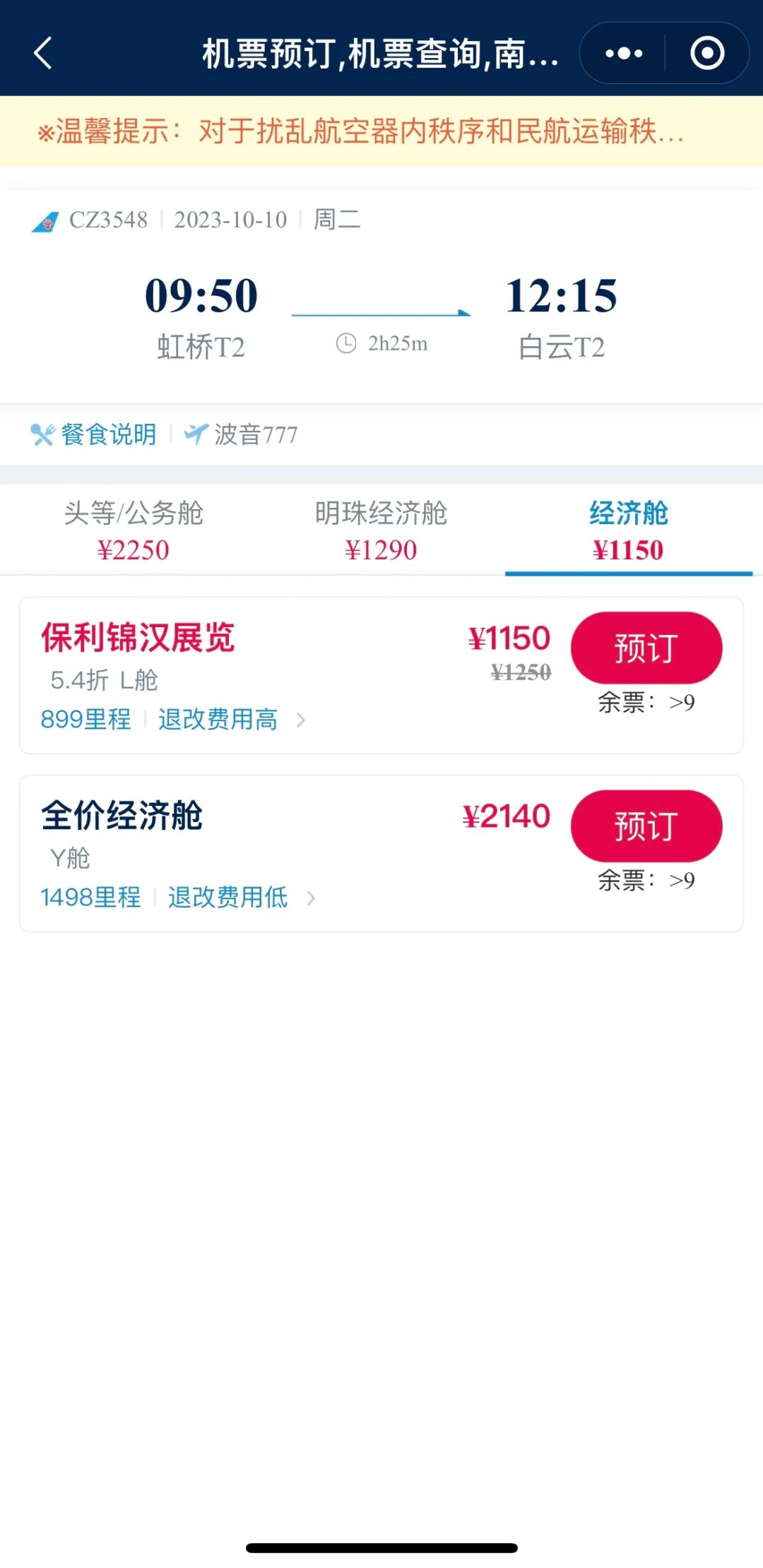Book the 保利锦汉展览 ¥1150 fare

coord(646,648)
